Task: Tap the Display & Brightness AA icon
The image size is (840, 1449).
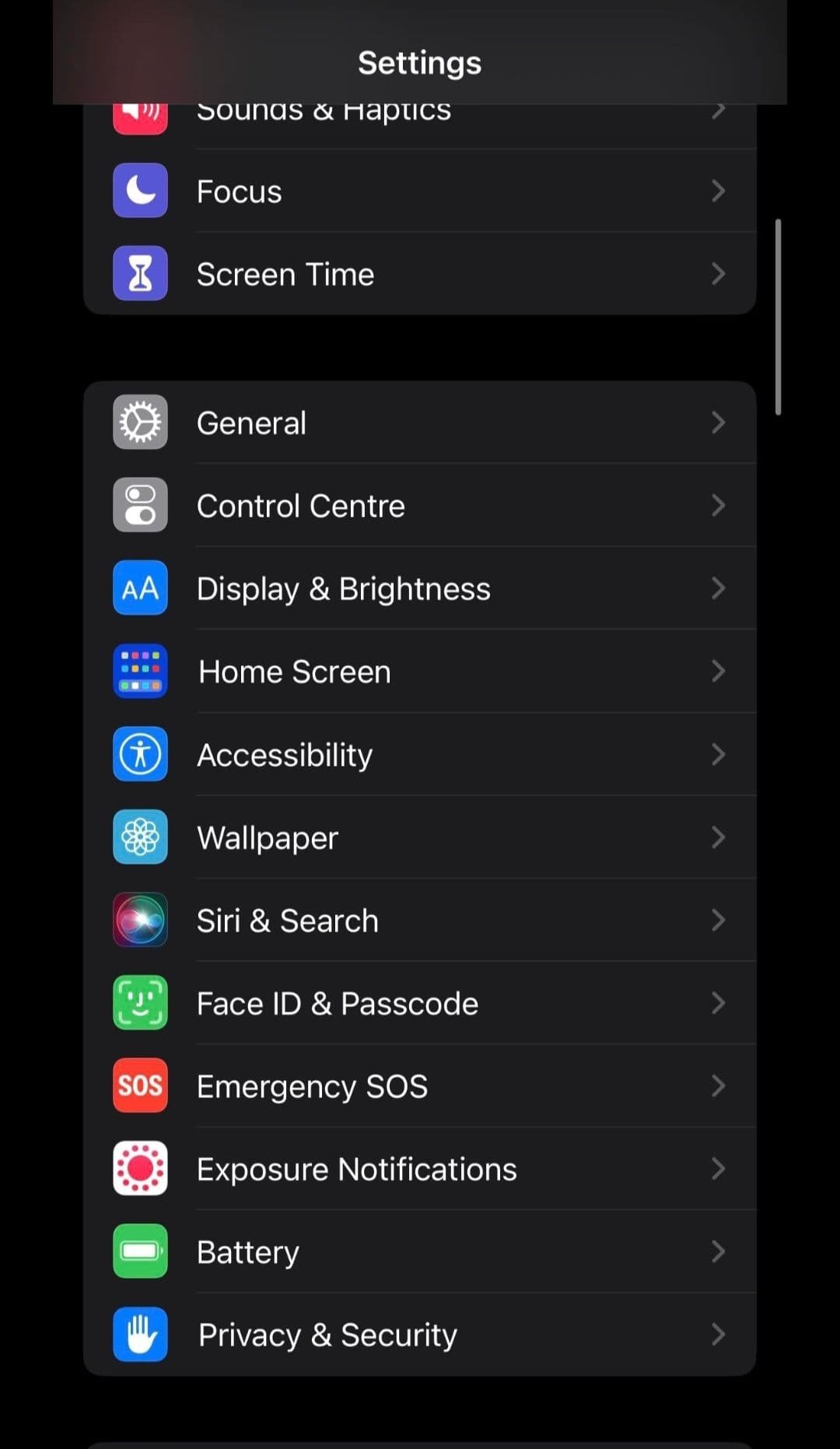Action: 140,588
